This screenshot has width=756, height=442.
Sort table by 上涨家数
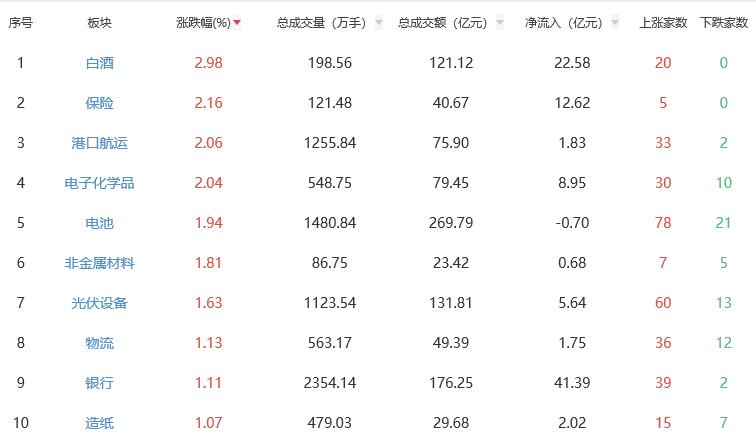tap(663, 23)
